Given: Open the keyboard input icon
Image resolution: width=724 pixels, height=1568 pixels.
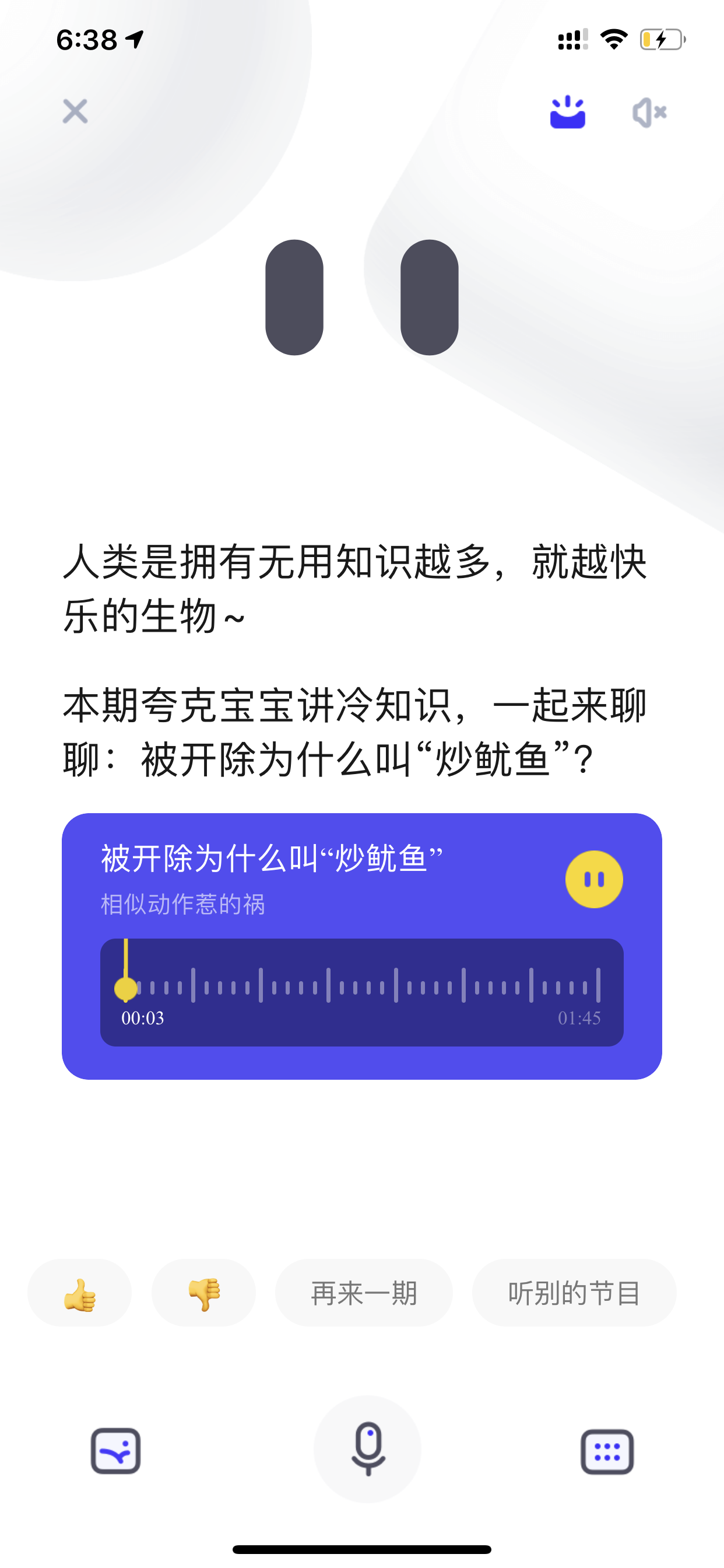Looking at the screenshot, I should (607, 1452).
